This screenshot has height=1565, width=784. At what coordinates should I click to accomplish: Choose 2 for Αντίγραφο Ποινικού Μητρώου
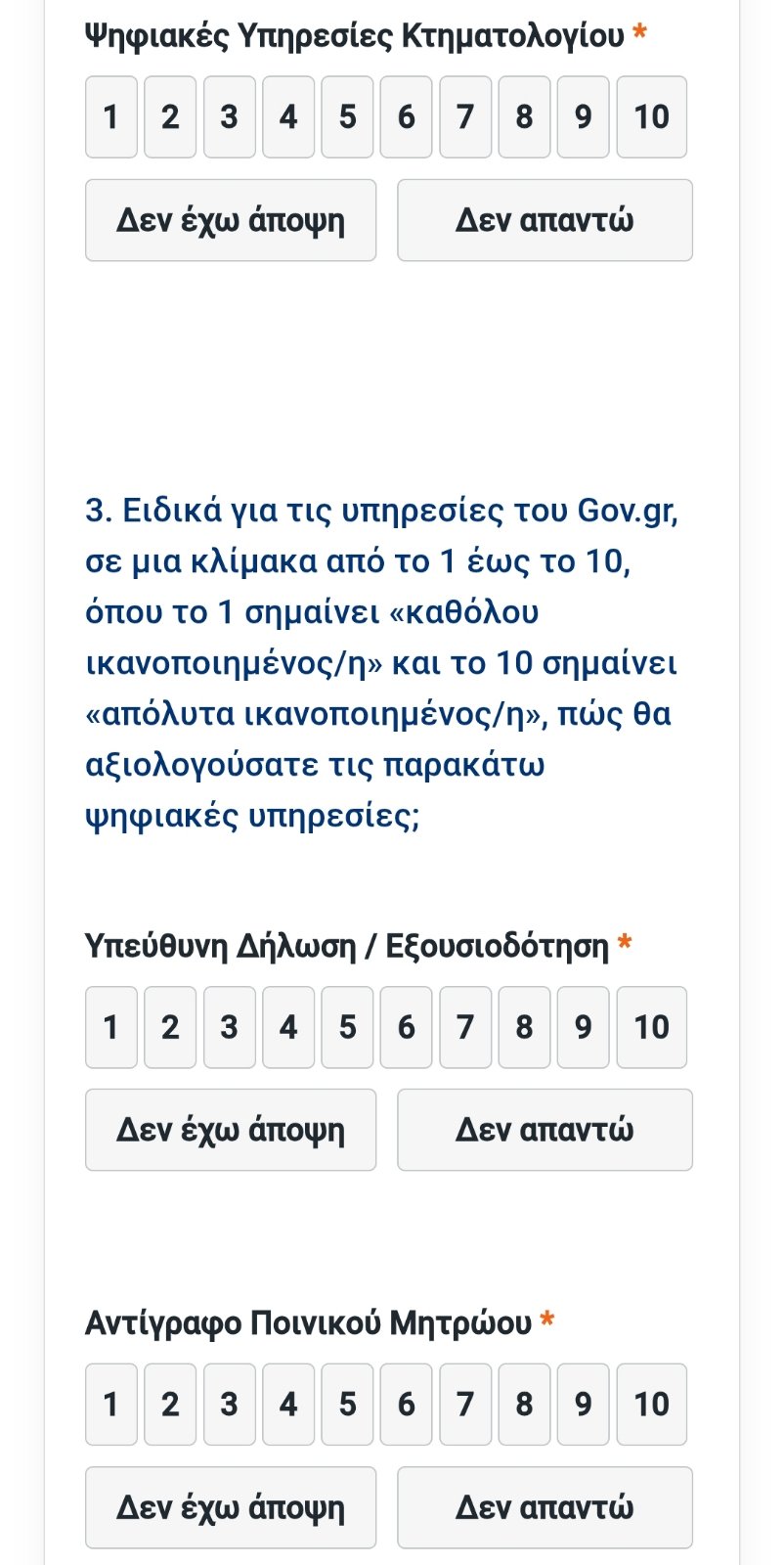pyautogui.click(x=170, y=1405)
